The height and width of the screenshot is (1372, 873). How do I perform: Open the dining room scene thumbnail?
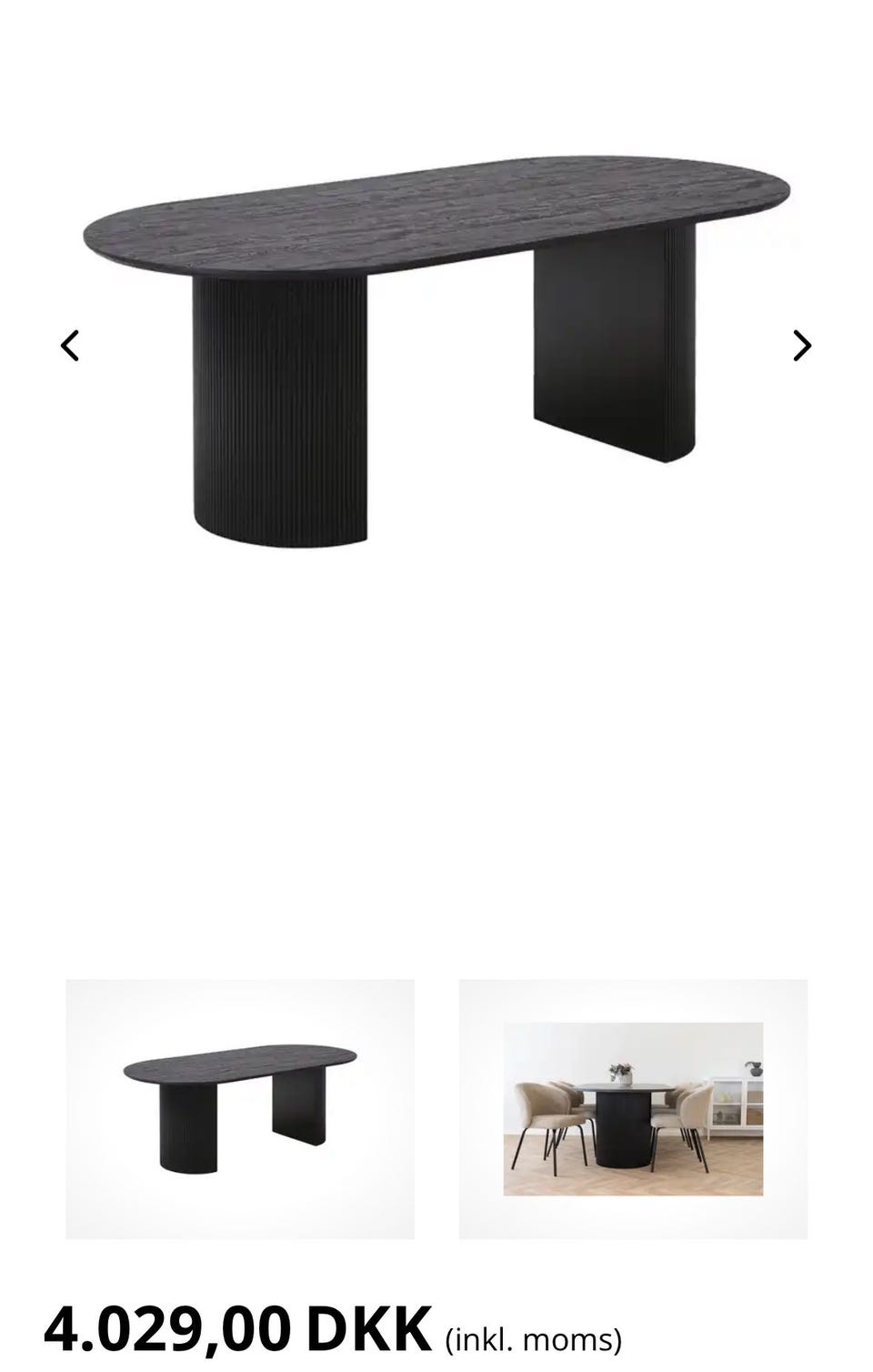point(633,1108)
